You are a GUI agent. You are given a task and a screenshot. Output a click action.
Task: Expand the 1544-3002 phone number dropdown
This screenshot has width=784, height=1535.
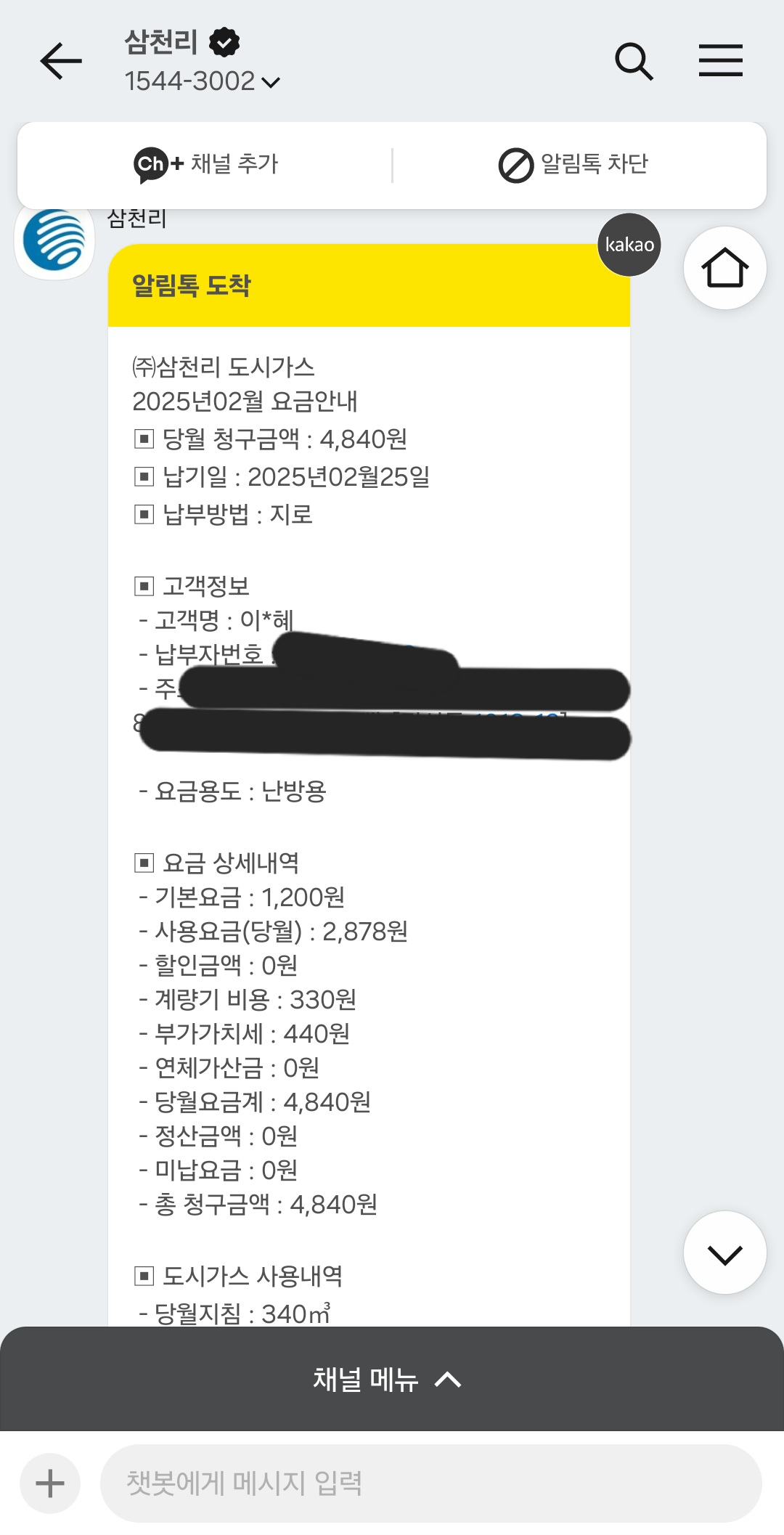coord(203,81)
